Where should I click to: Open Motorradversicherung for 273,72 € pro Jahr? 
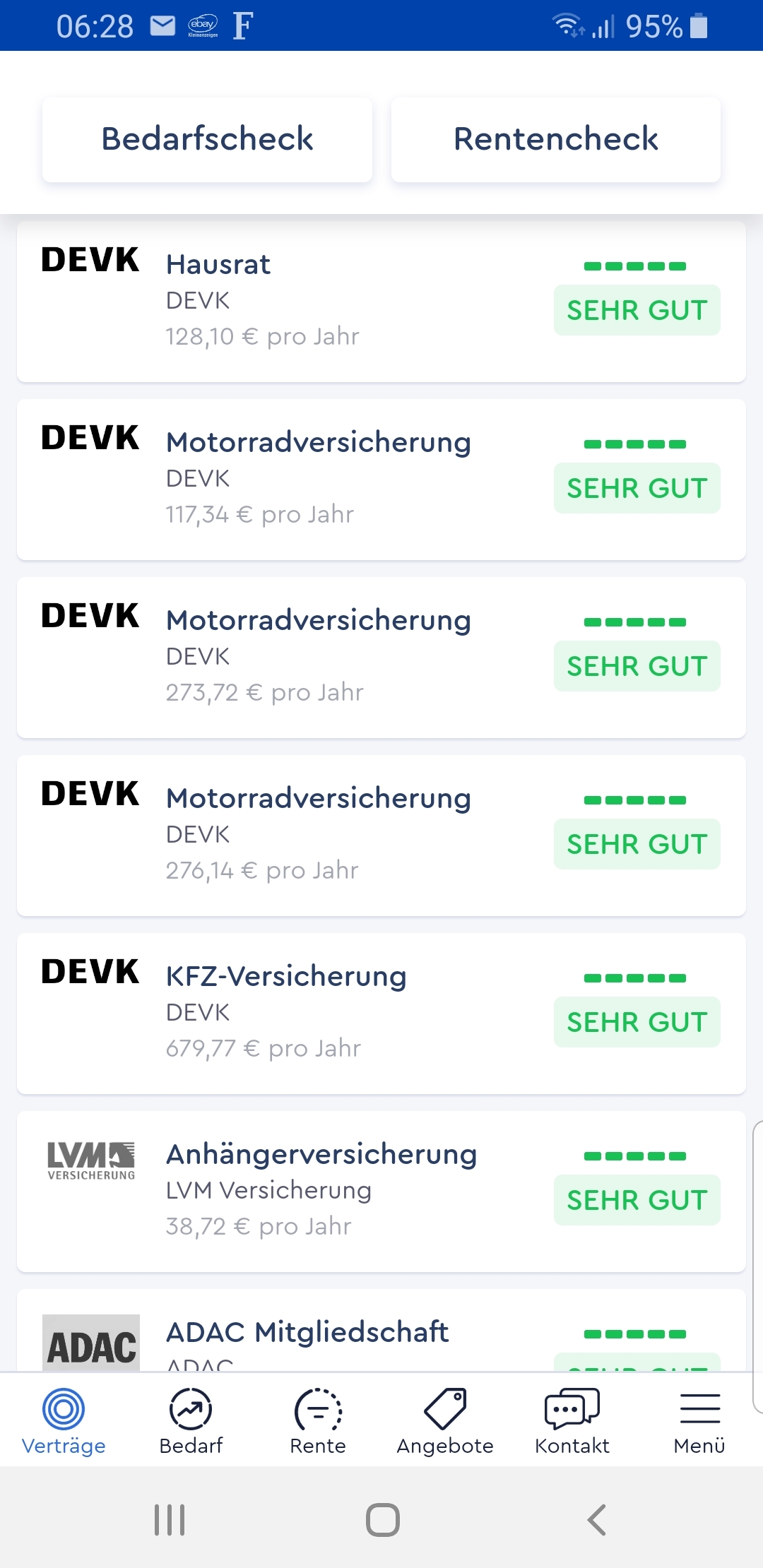click(x=381, y=658)
